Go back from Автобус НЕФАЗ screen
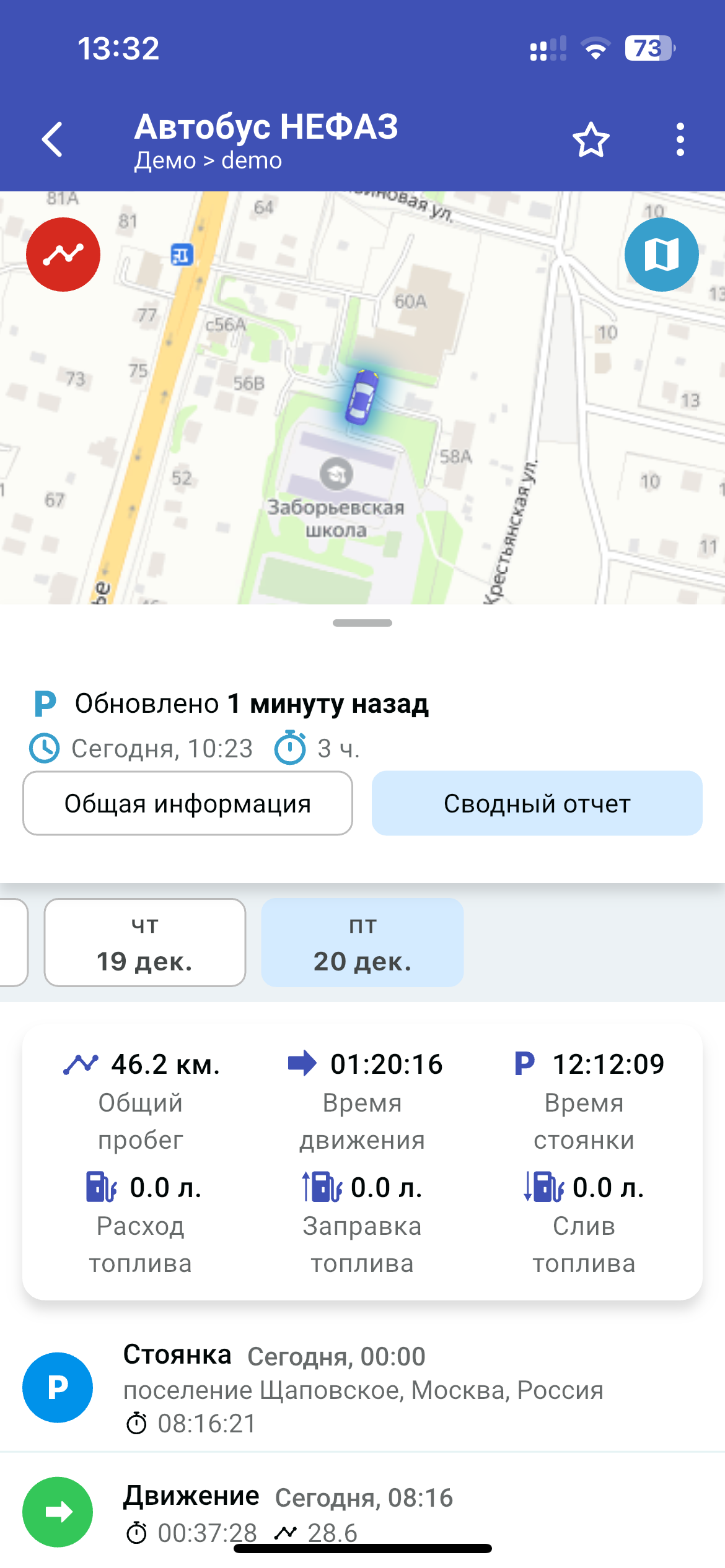This screenshot has width=725, height=1568. pos(53,139)
